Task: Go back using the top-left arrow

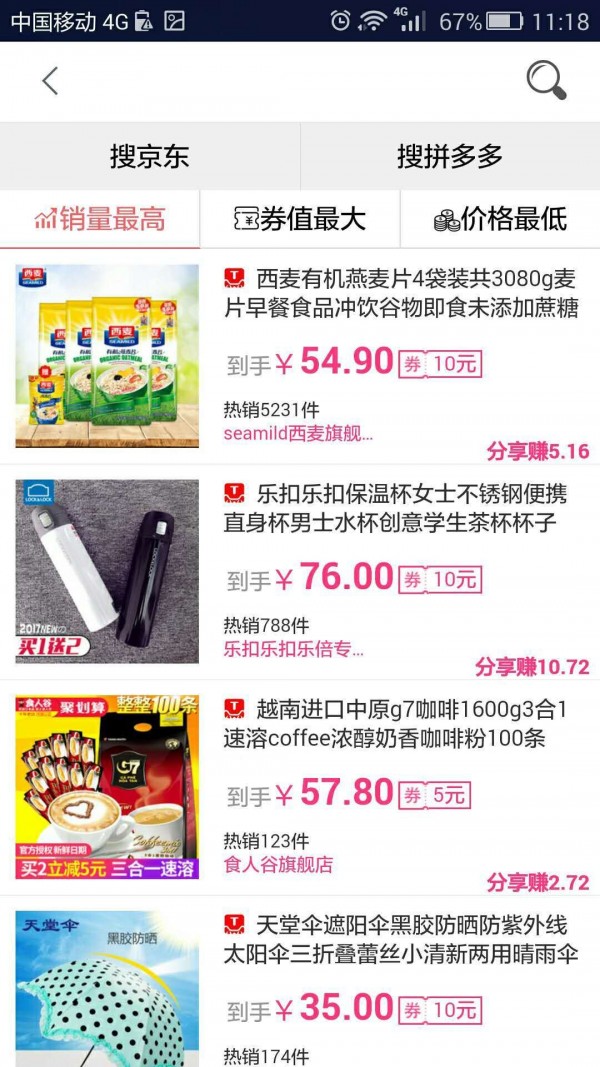Action: click(x=50, y=81)
